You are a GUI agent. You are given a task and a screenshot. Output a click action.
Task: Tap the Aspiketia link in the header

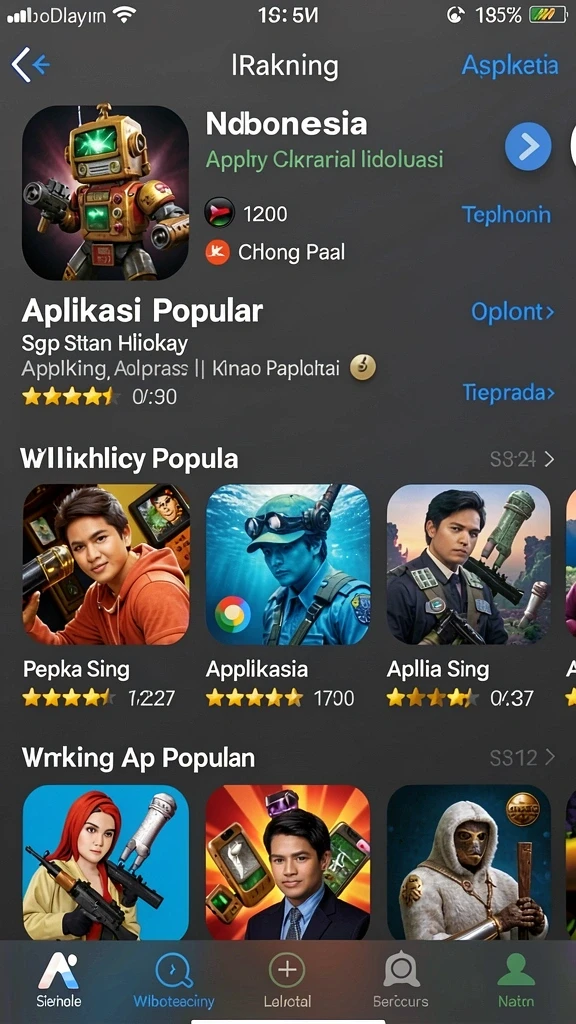(509, 65)
